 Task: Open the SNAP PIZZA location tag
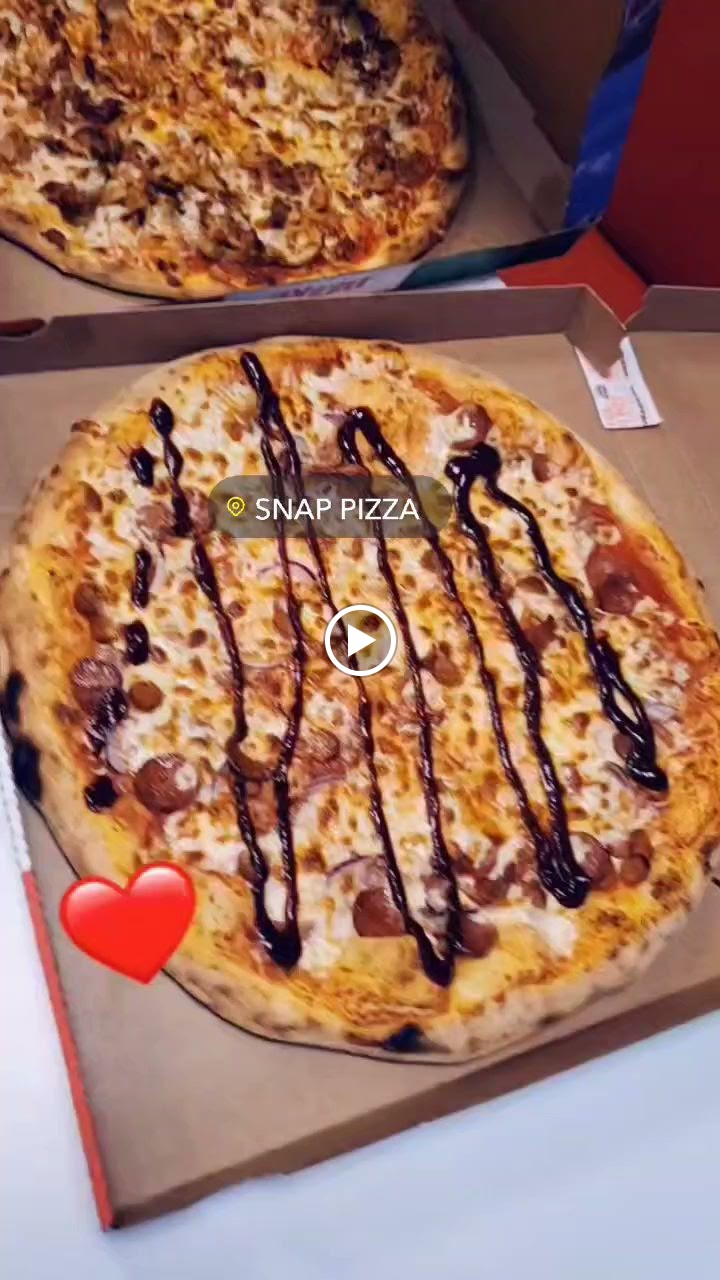(330, 508)
